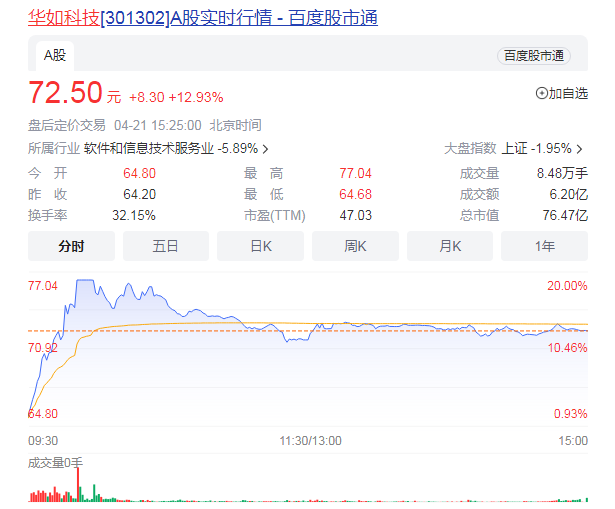Add stock via 加自选
The width and height of the screenshot is (615, 509).
[562, 93]
